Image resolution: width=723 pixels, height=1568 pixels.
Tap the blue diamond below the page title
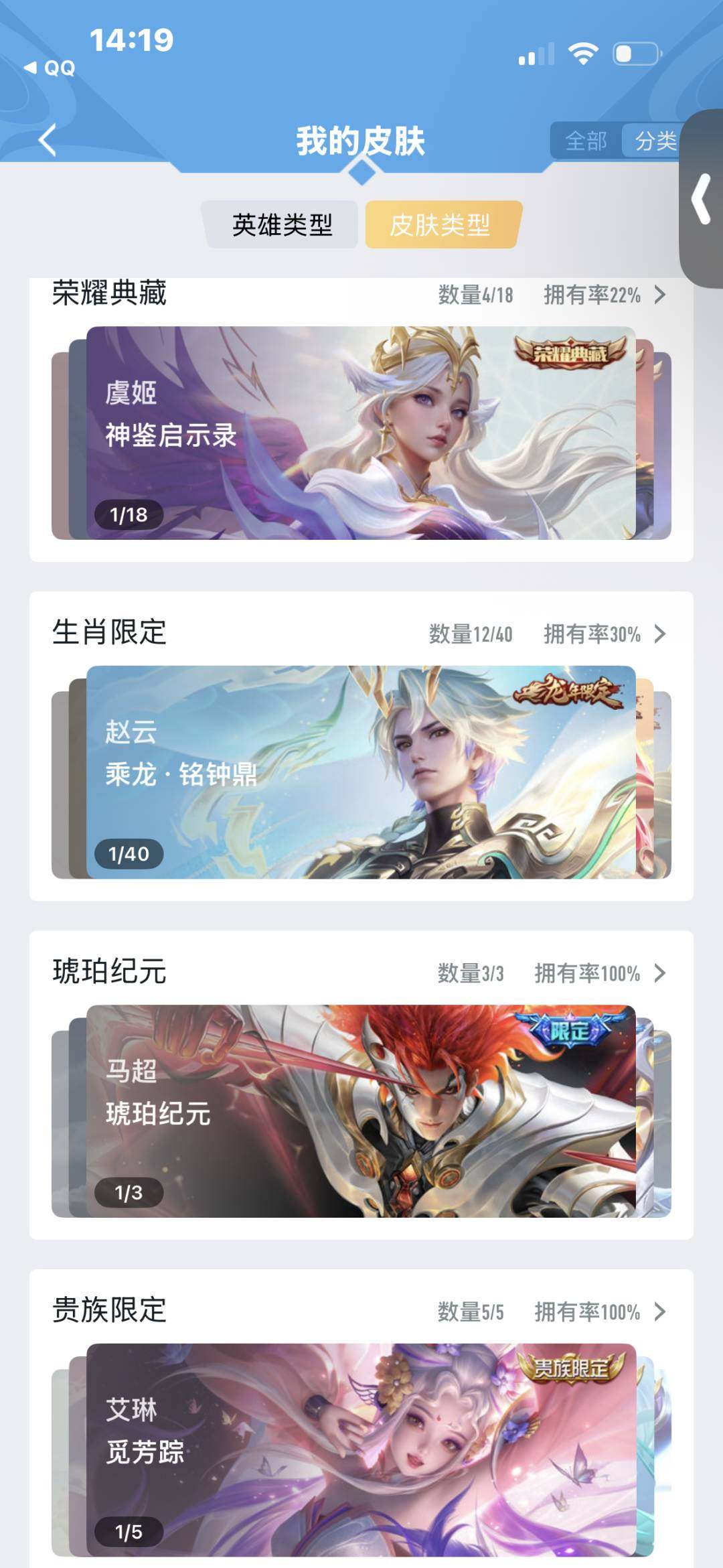pos(361,173)
